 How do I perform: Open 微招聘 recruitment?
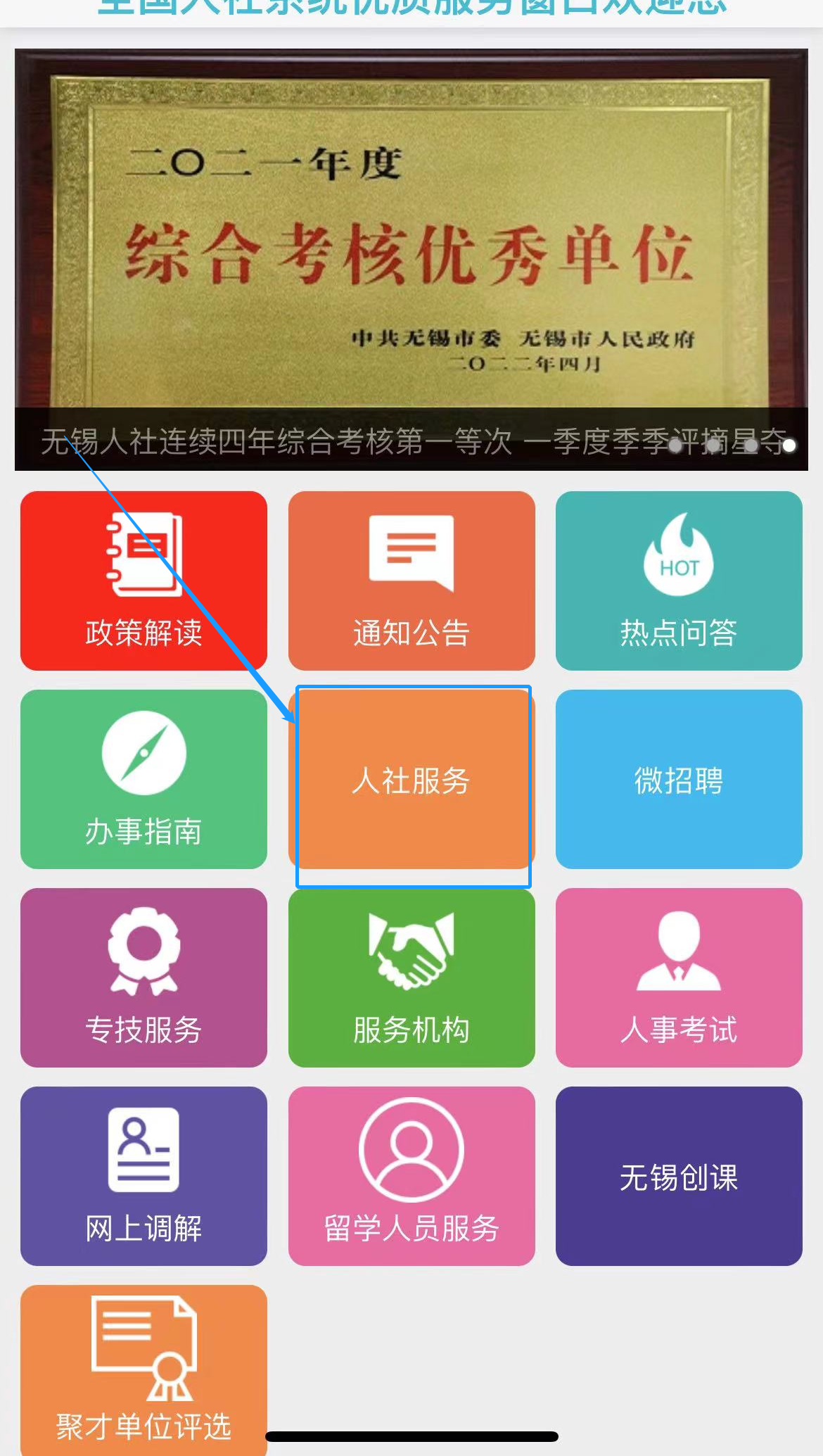(679, 778)
